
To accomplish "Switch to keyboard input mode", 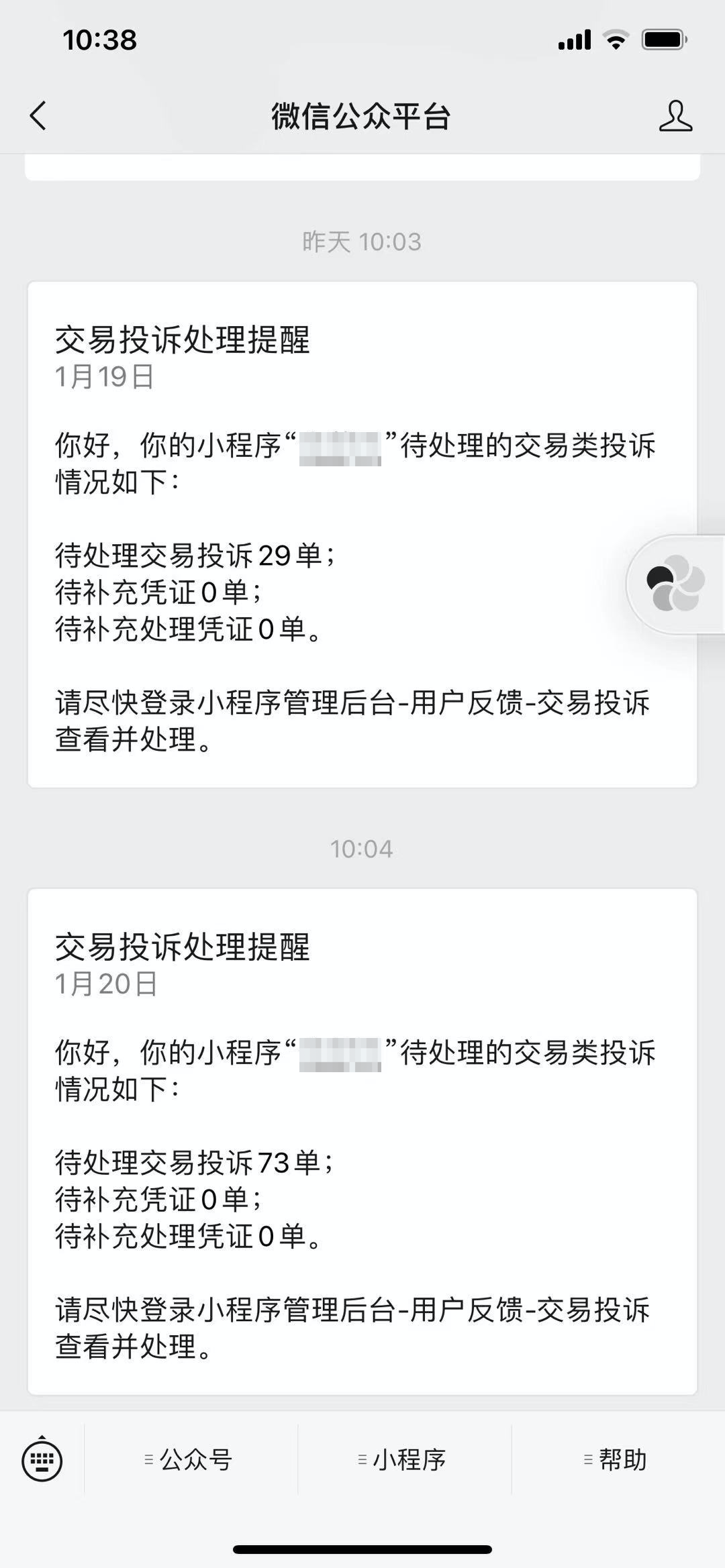I will (x=42, y=1460).
